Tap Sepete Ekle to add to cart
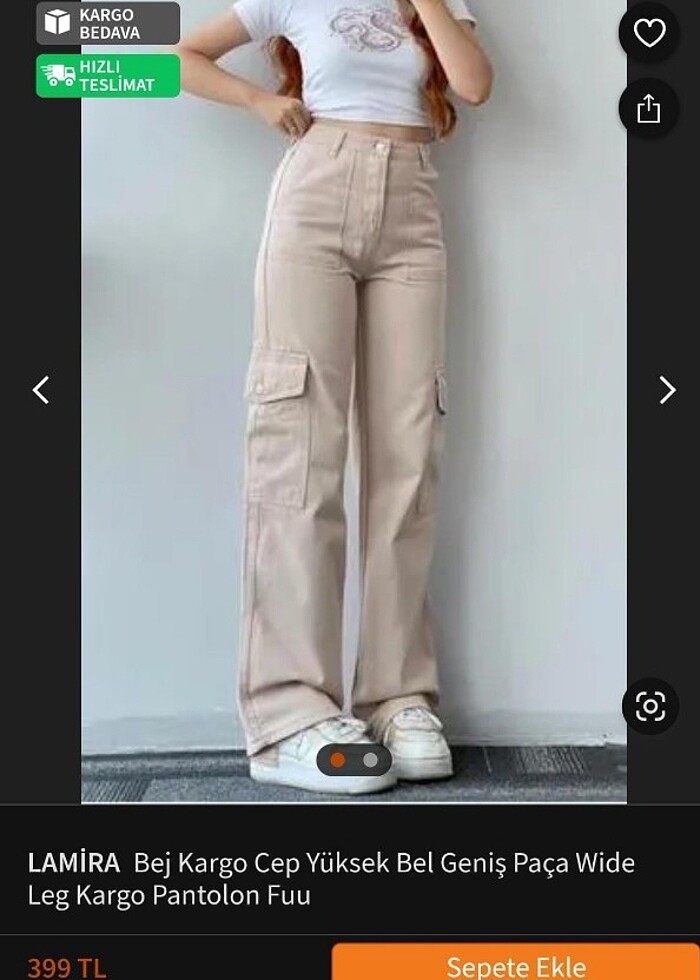The height and width of the screenshot is (980, 700). (516, 965)
